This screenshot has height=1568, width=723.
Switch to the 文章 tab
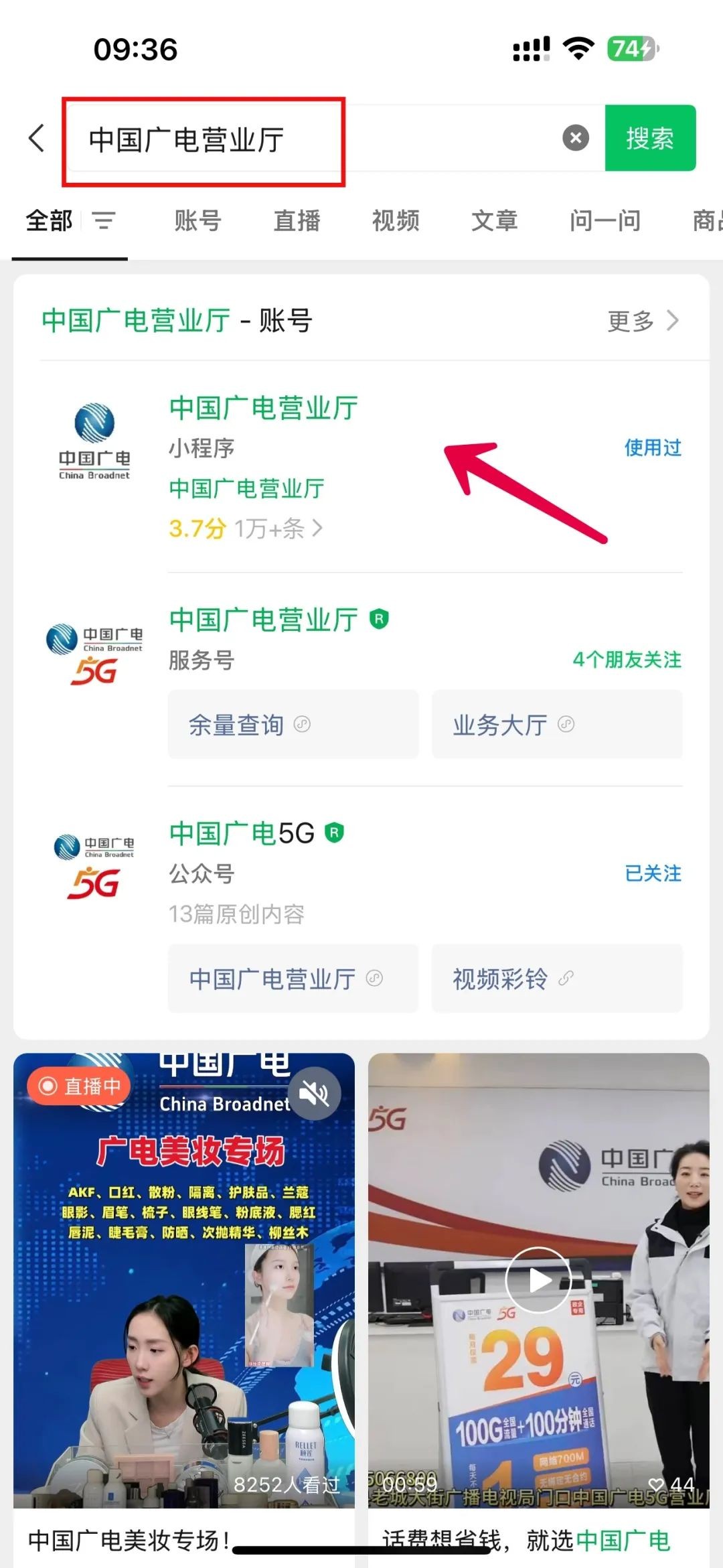(x=495, y=221)
